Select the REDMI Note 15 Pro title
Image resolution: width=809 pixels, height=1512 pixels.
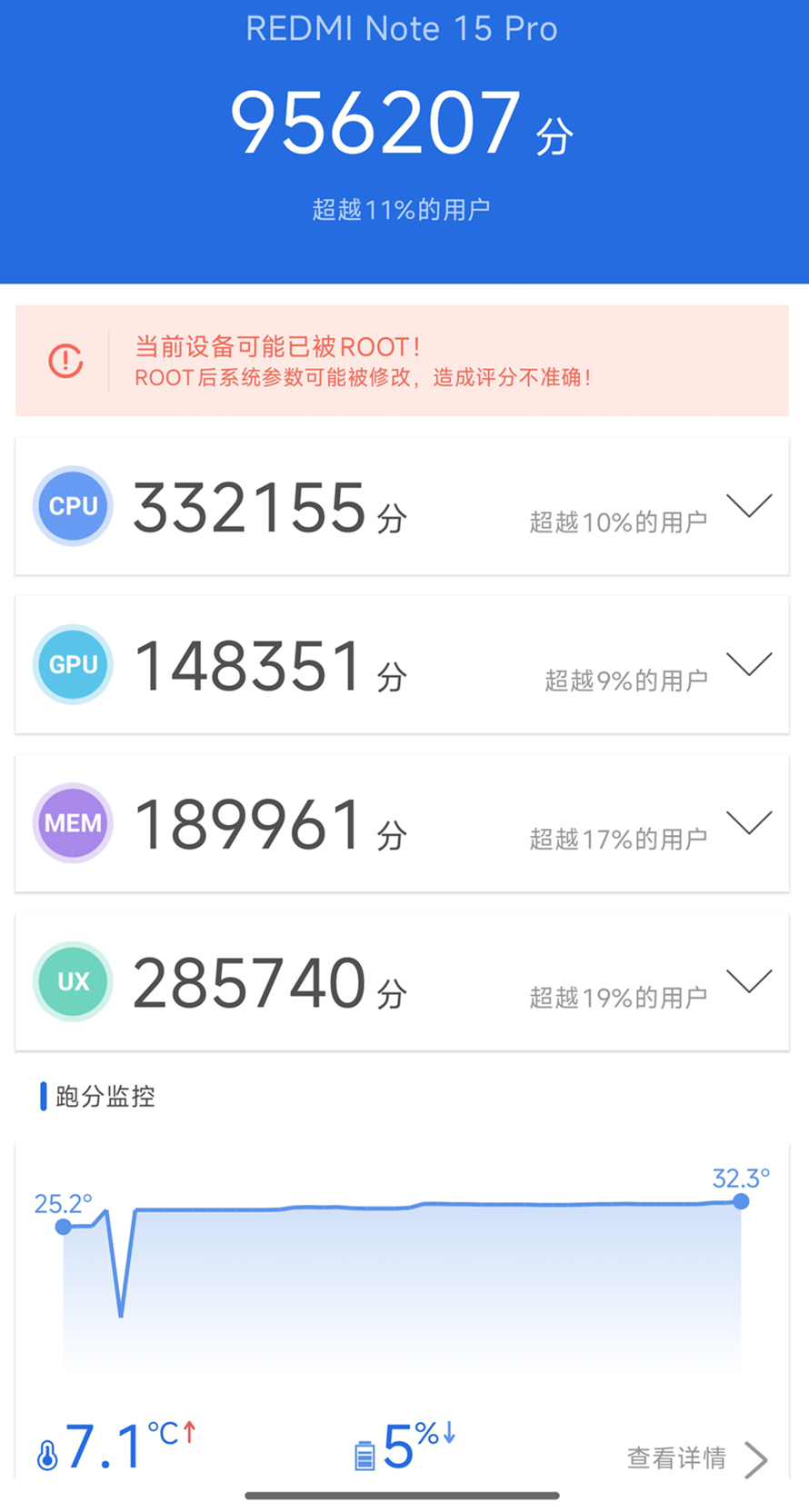[x=404, y=29]
